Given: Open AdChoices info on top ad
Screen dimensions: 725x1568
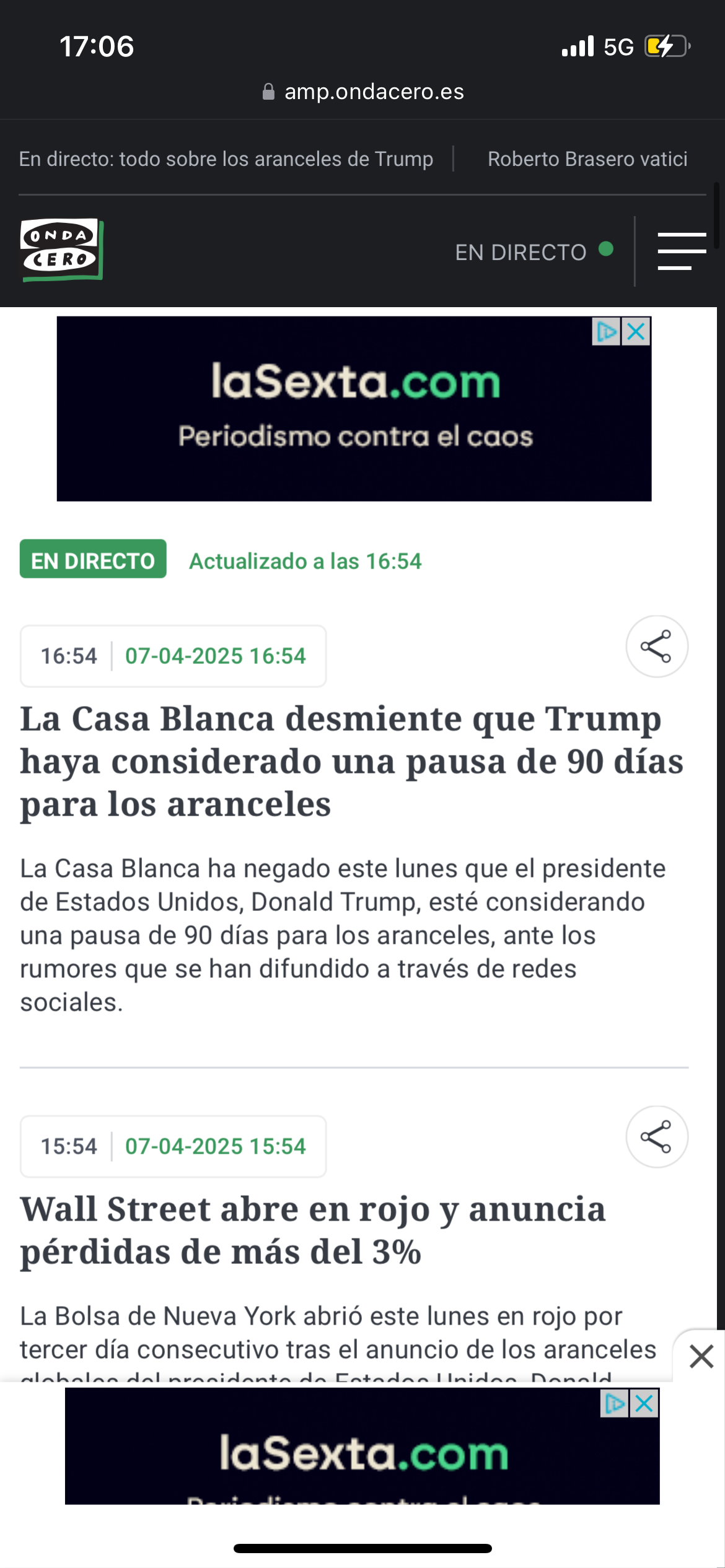Looking at the screenshot, I should pos(607,332).
